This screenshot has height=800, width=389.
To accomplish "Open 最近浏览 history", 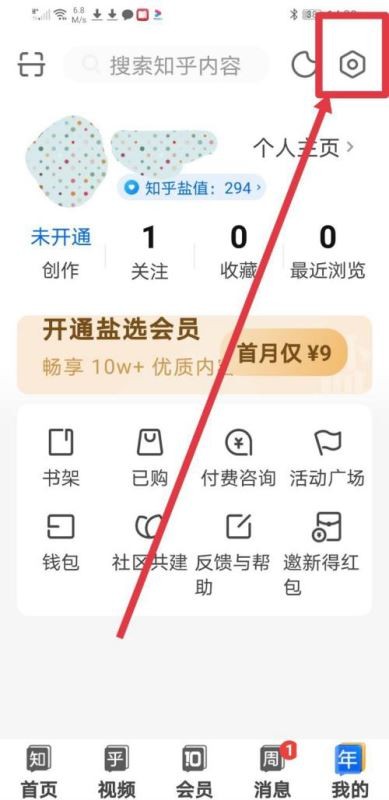I will point(328,254).
